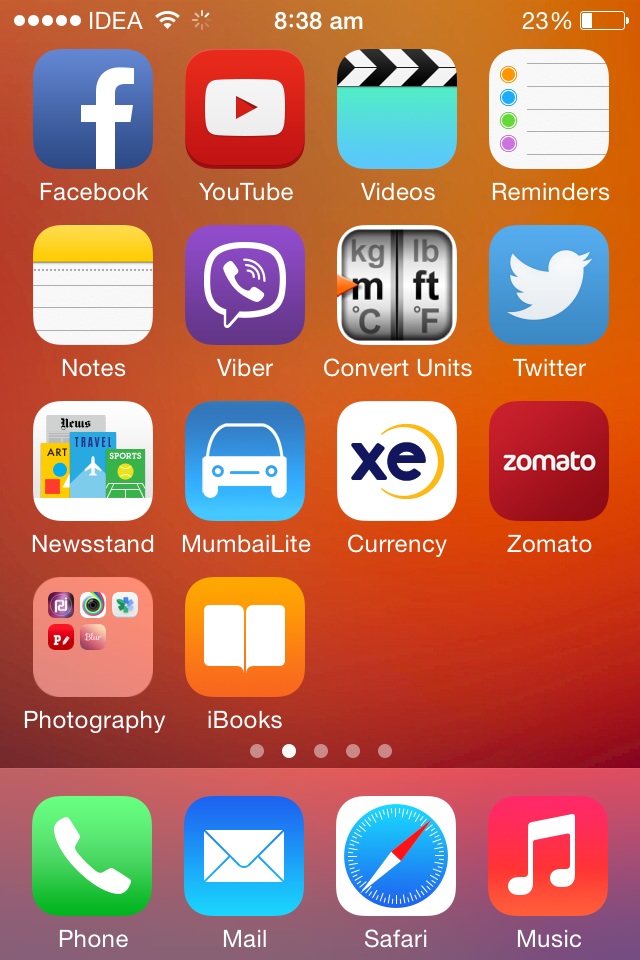Open the Music app
640x960 pixels.
click(x=548, y=856)
